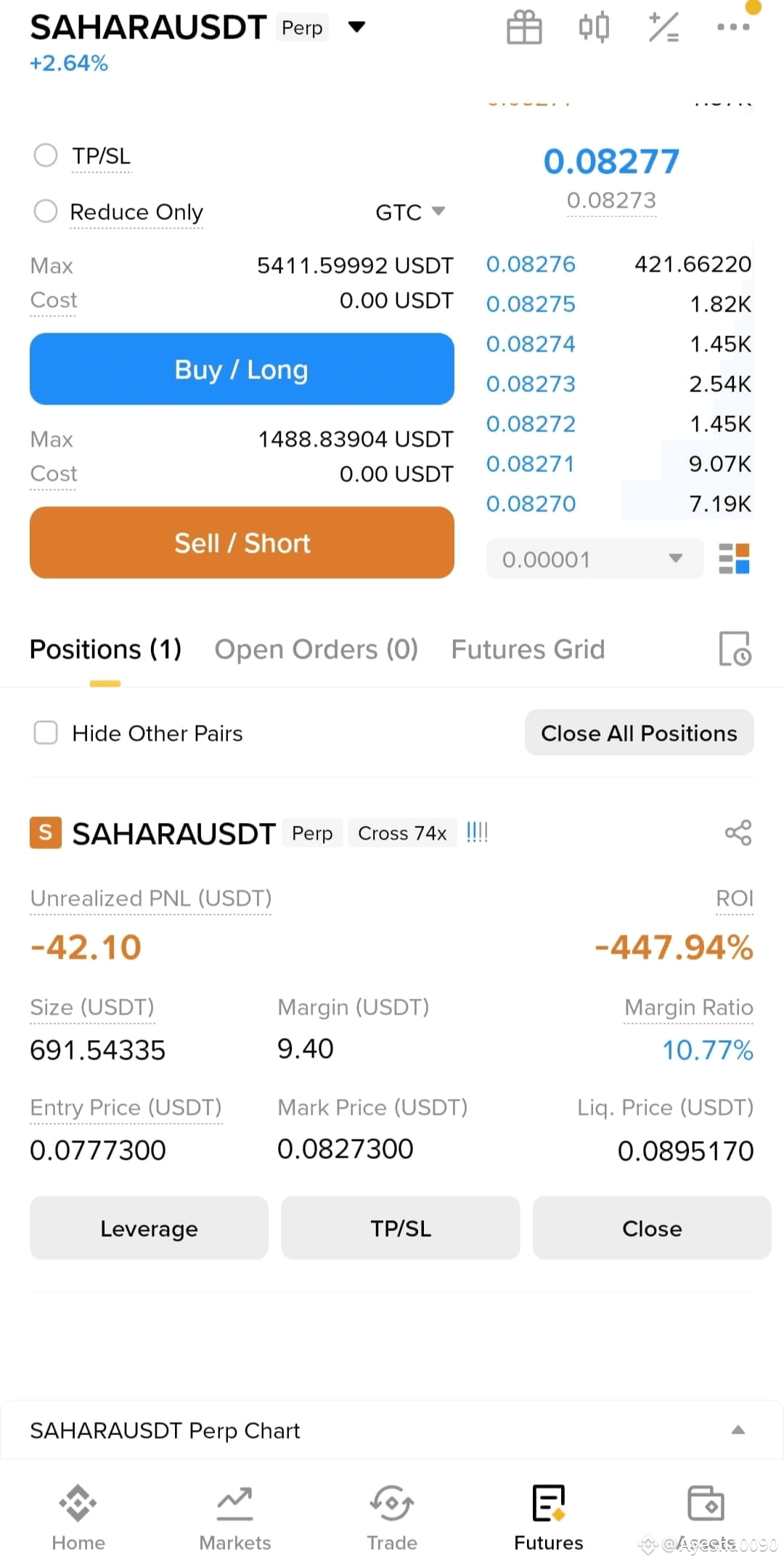Enable the TP/SL option
The height and width of the screenshot is (1563, 784).
point(46,155)
